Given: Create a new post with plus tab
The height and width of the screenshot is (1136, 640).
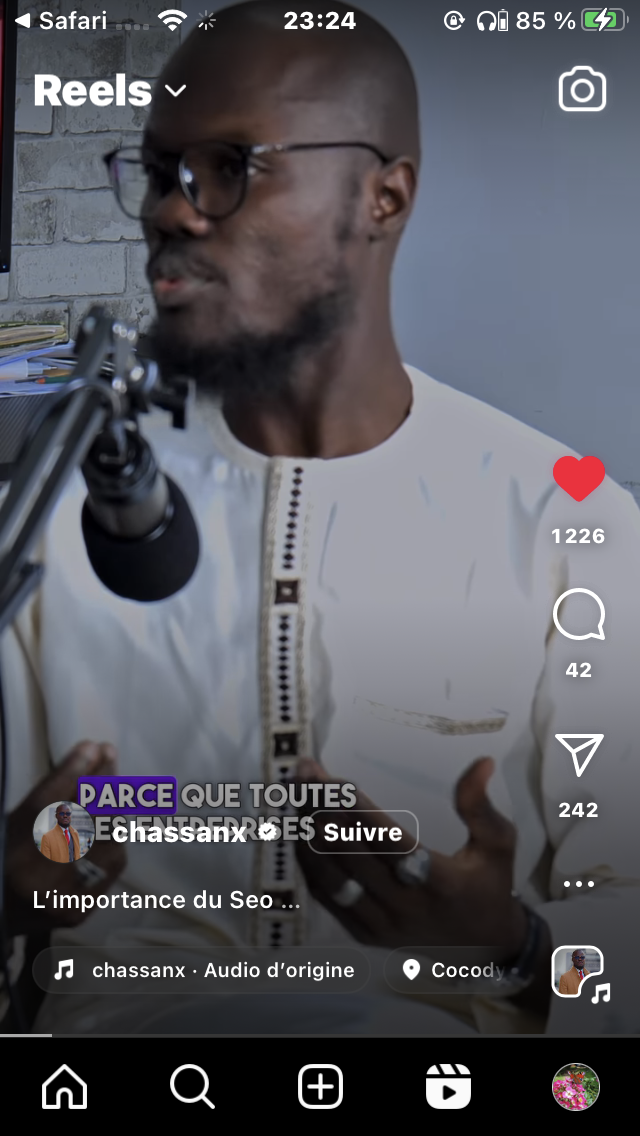Looking at the screenshot, I should [320, 1087].
